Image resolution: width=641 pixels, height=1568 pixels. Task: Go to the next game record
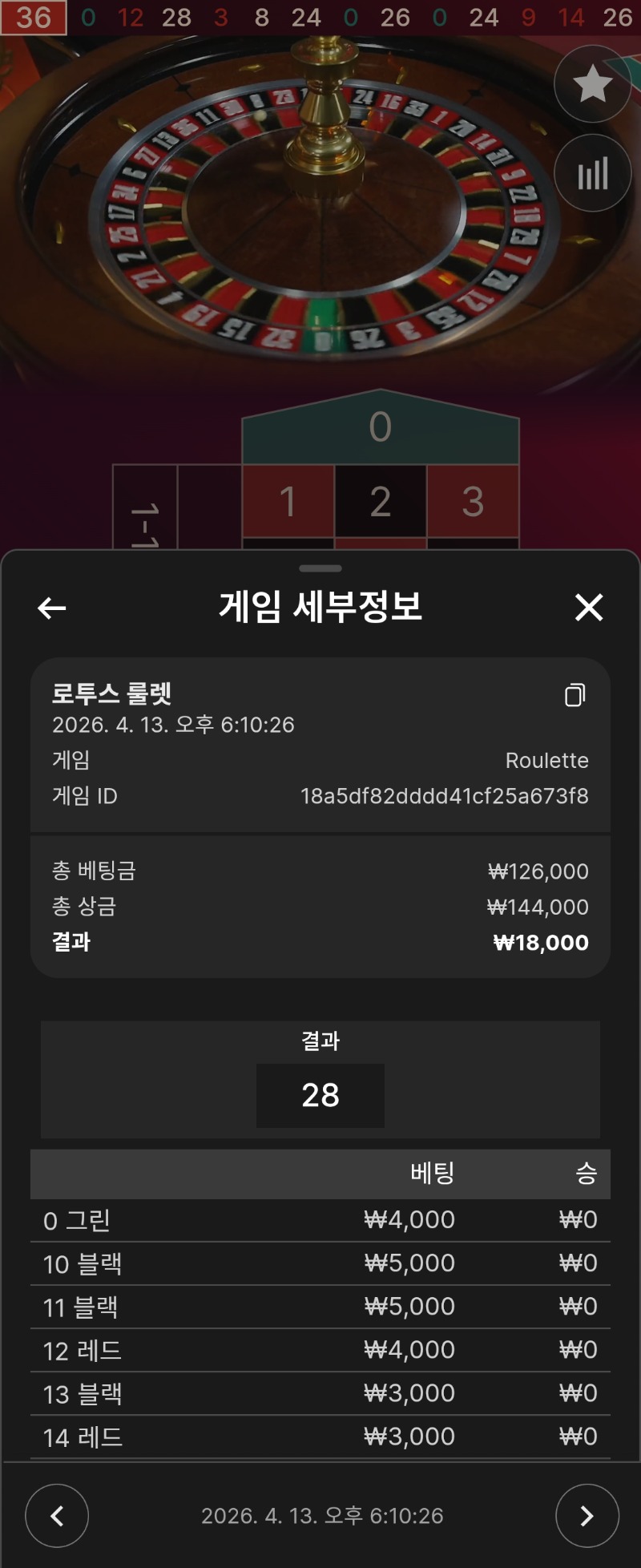point(587,1515)
